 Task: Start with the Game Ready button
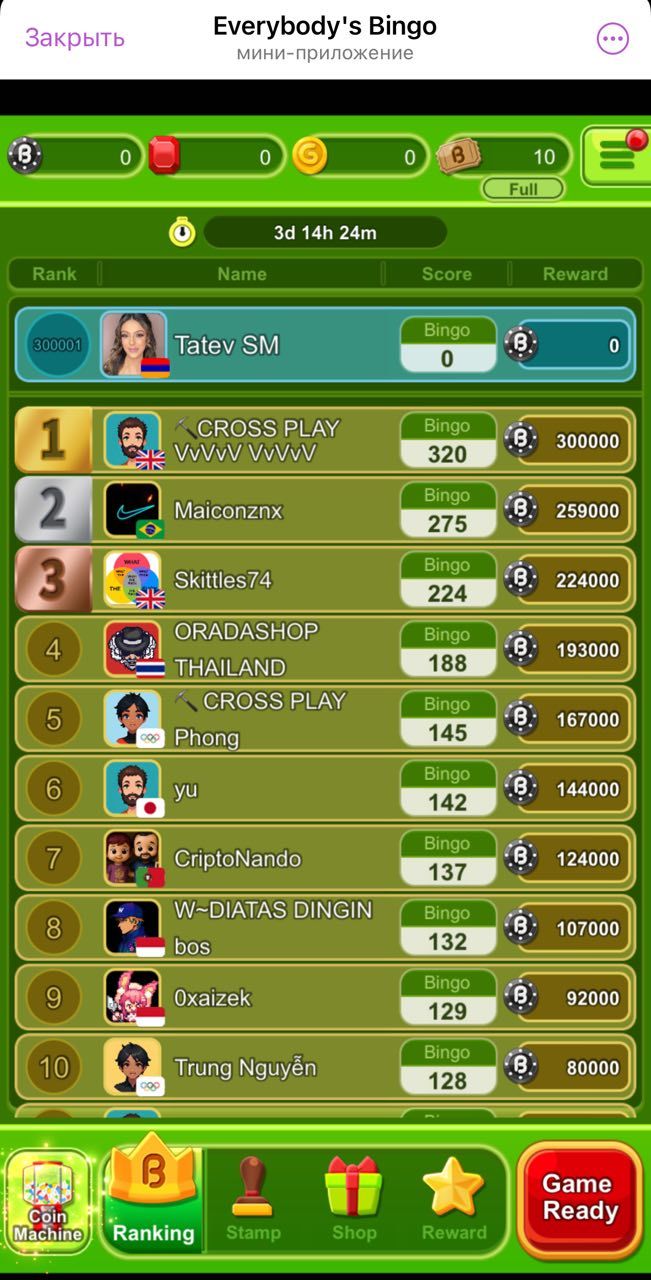[x=579, y=1198]
